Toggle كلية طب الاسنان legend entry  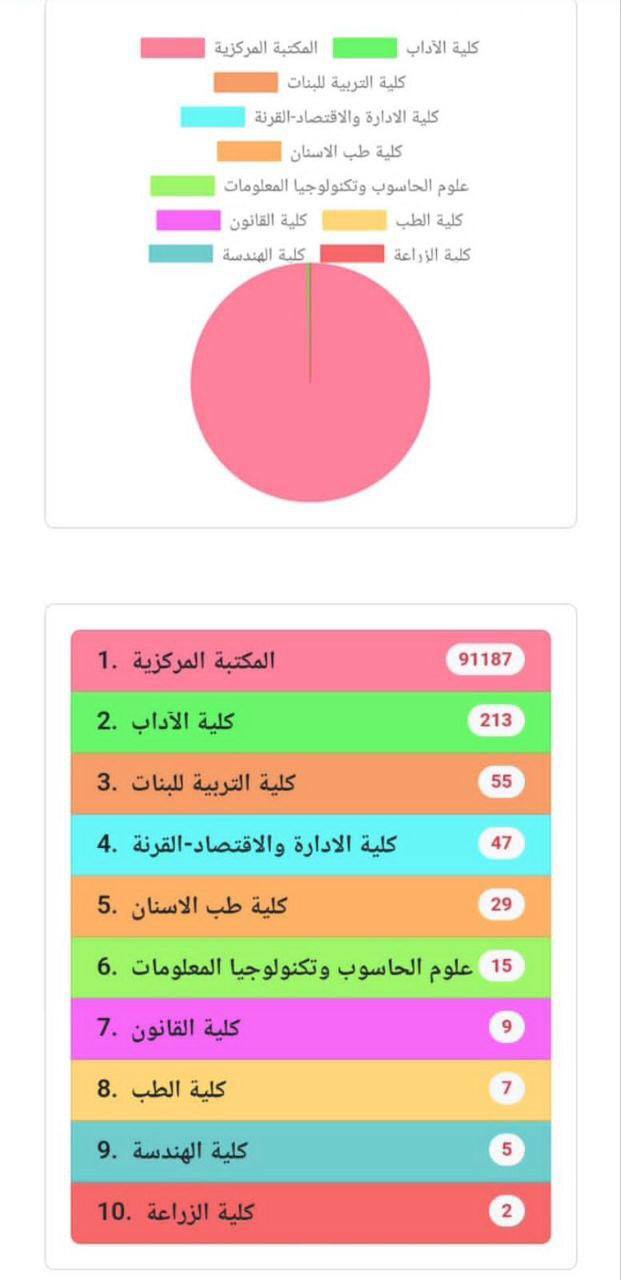coord(310,152)
